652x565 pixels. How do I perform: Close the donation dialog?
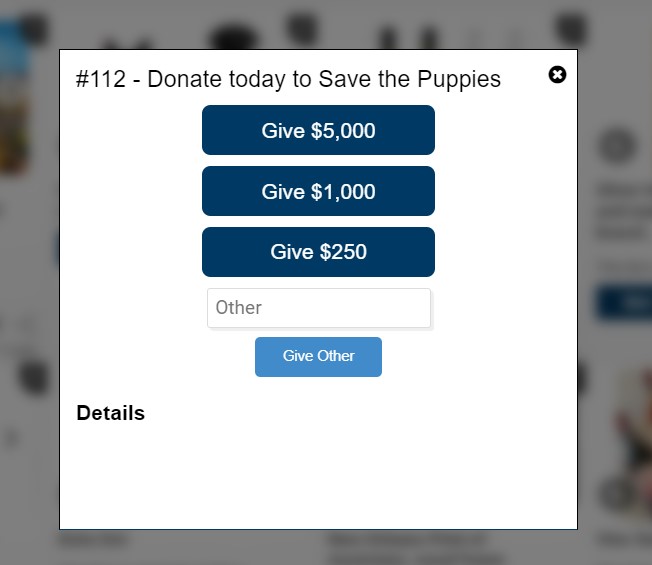click(558, 75)
